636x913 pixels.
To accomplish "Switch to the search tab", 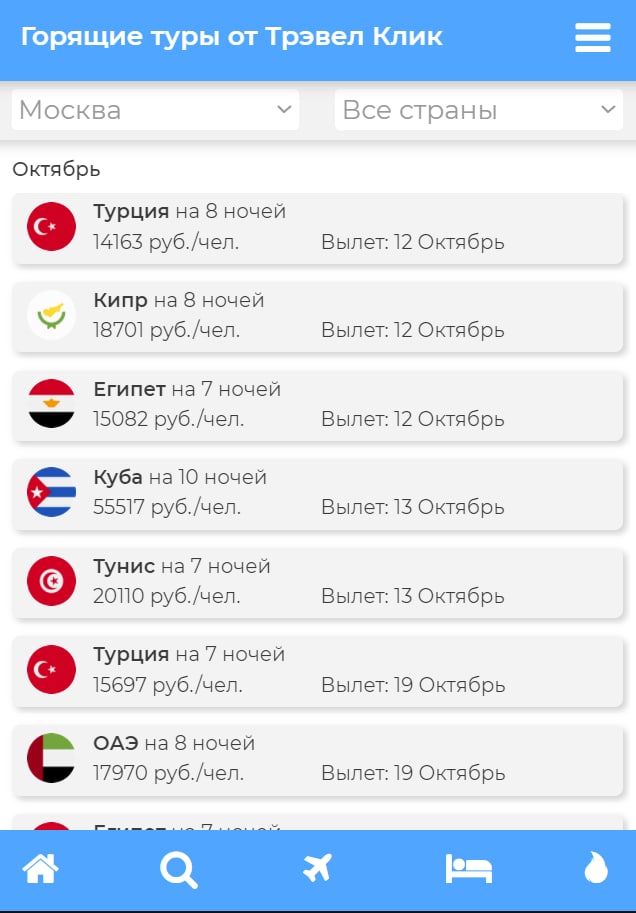I will 179,869.
